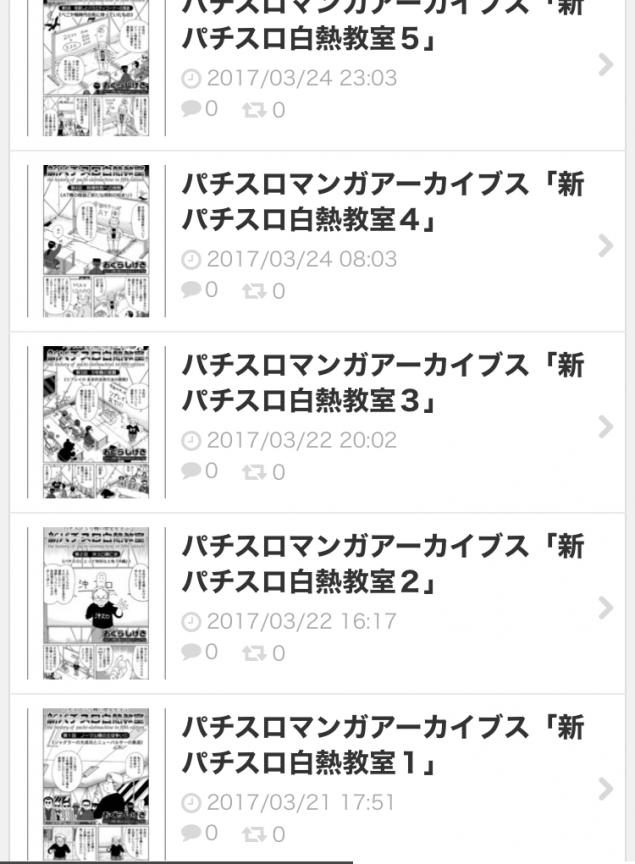Open article 新パチスロ白熱教室3
The height and width of the screenshot is (864, 635).
(x=380, y=383)
